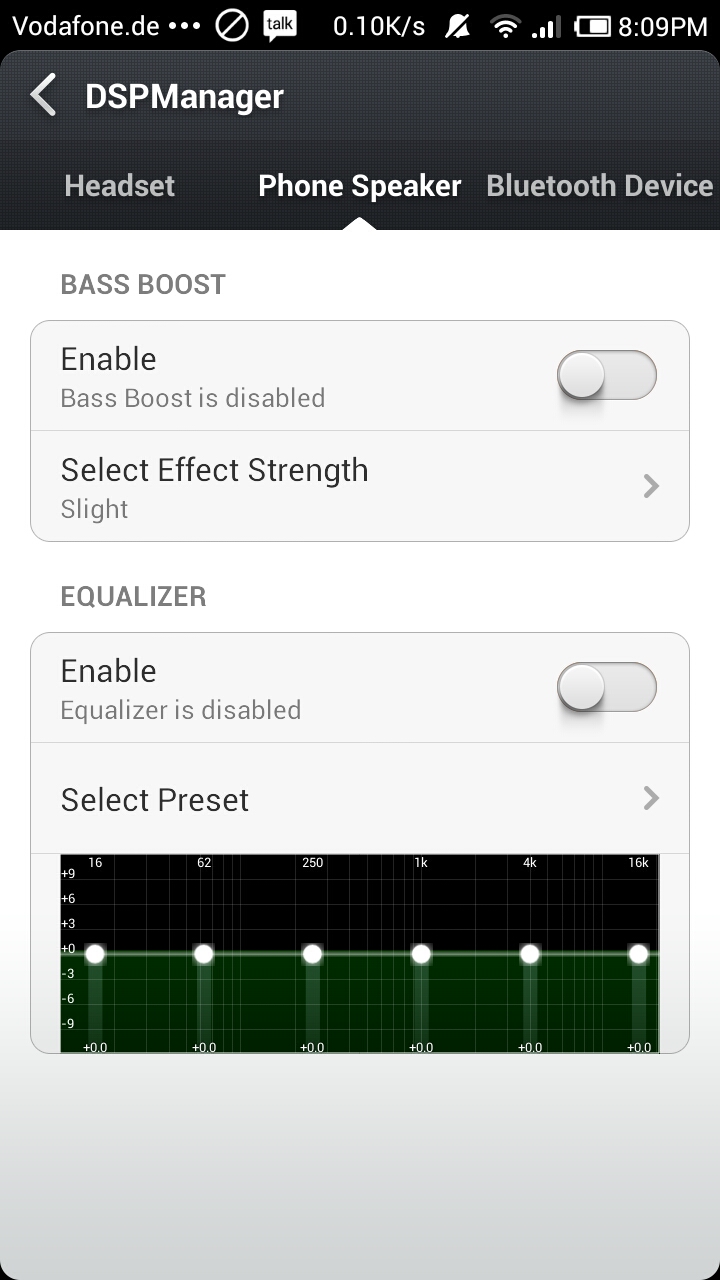Image resolution: width=720 pixels, height=1280 pixels.
Task: Select the Phone Speaker tab
Action: coord(360,186)
